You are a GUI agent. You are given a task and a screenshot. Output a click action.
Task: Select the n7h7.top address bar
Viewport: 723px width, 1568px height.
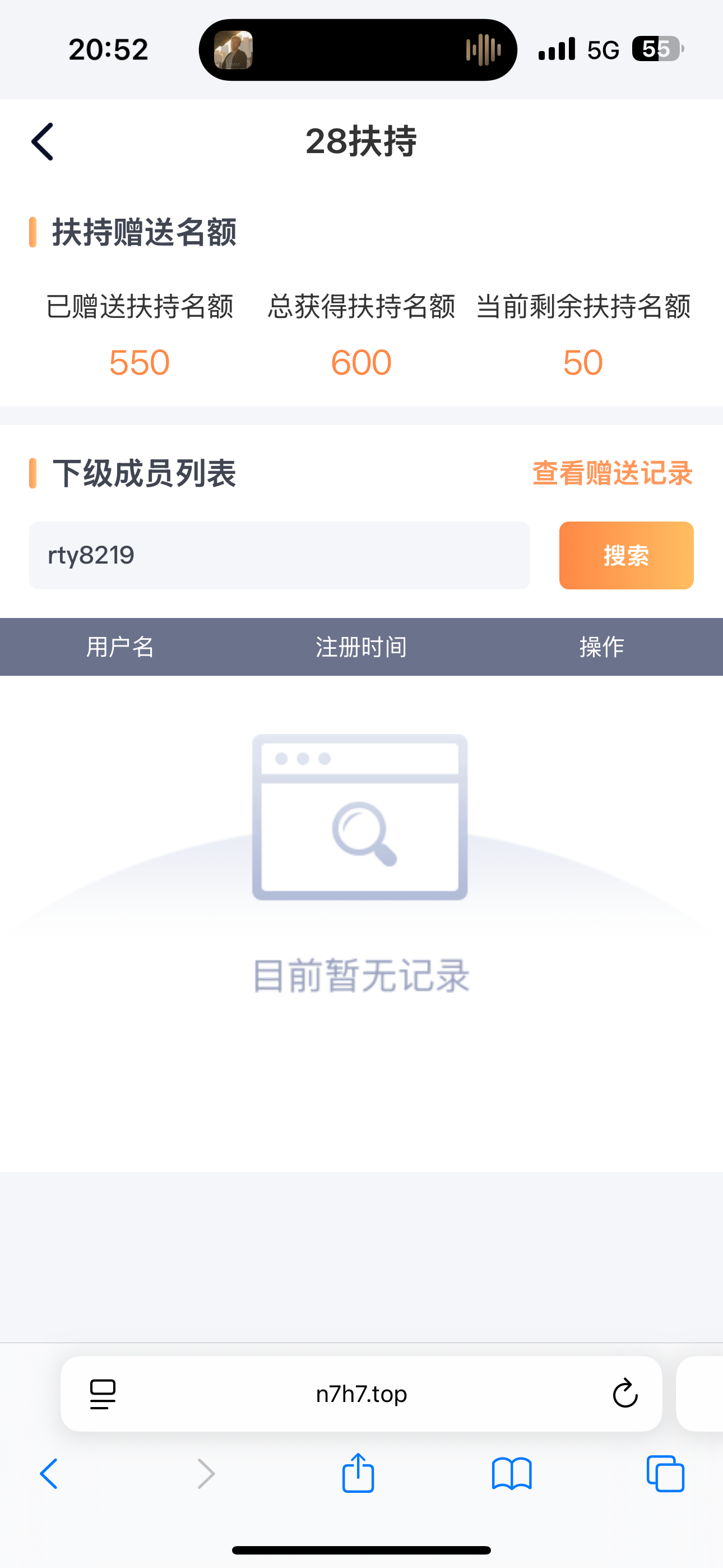point(361,1394)
